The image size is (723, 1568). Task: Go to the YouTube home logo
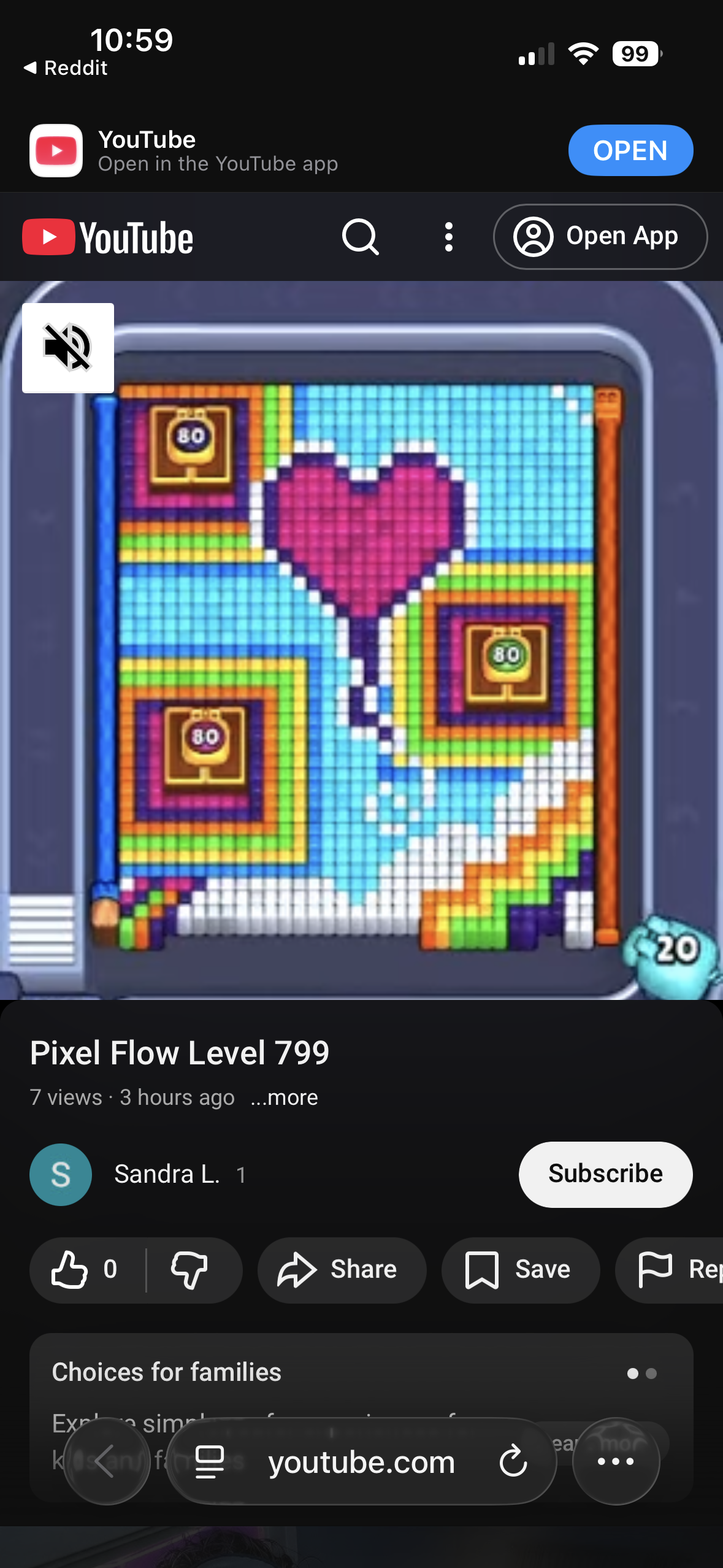[x=108, y=237]
